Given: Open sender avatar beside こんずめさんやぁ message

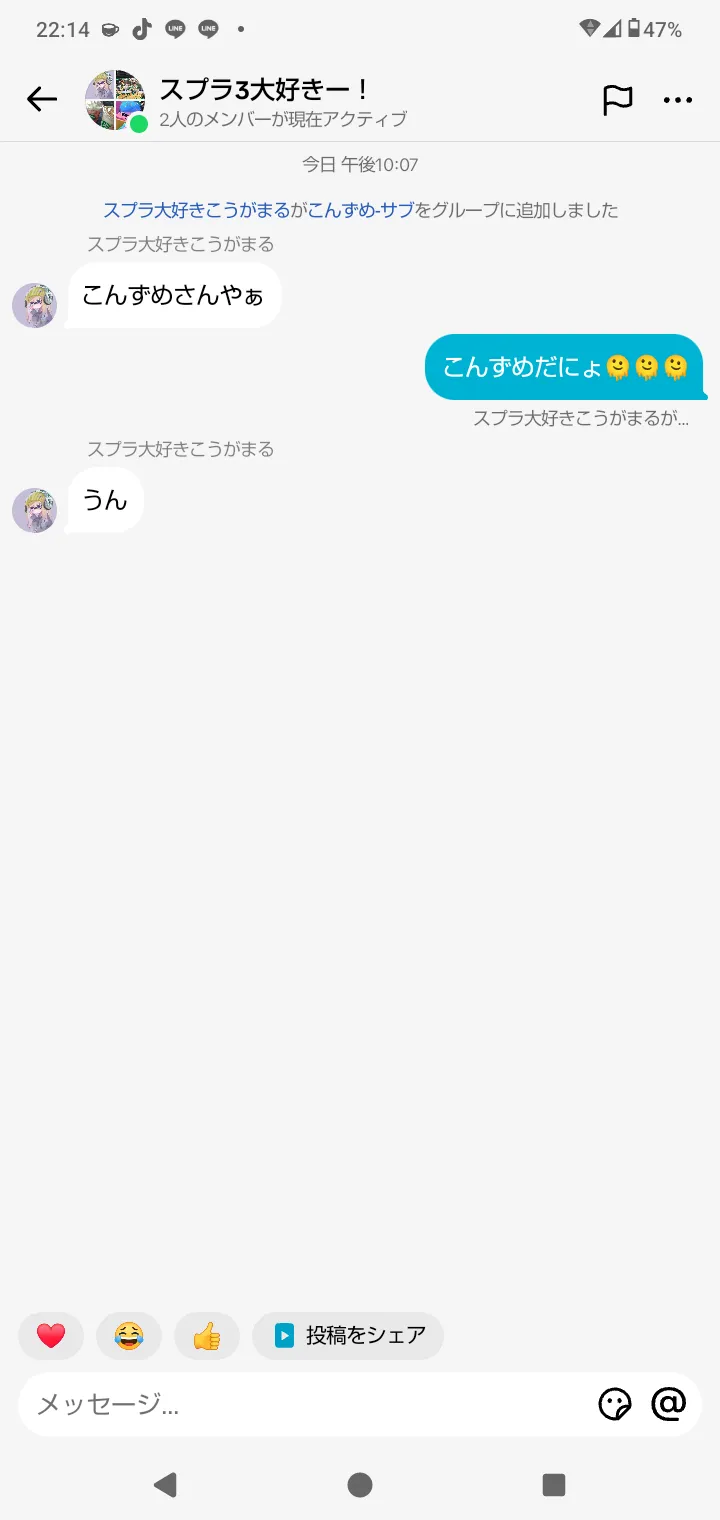Looking at the screenshot, I should (34, 305).
